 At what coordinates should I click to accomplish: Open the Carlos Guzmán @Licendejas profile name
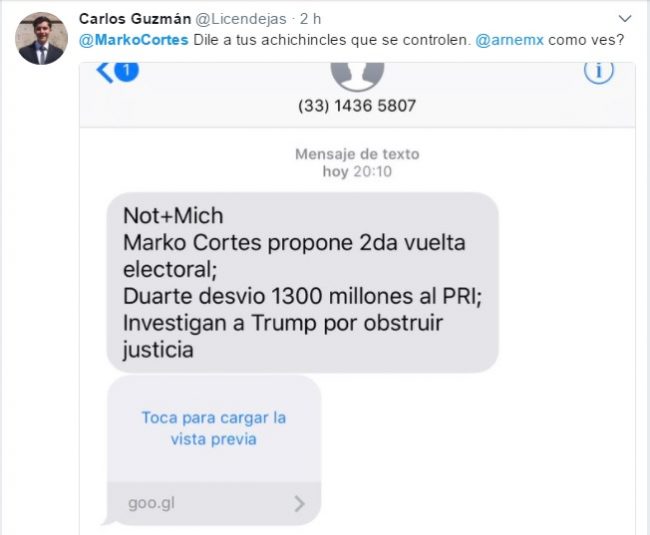click(x=135, y=20)
